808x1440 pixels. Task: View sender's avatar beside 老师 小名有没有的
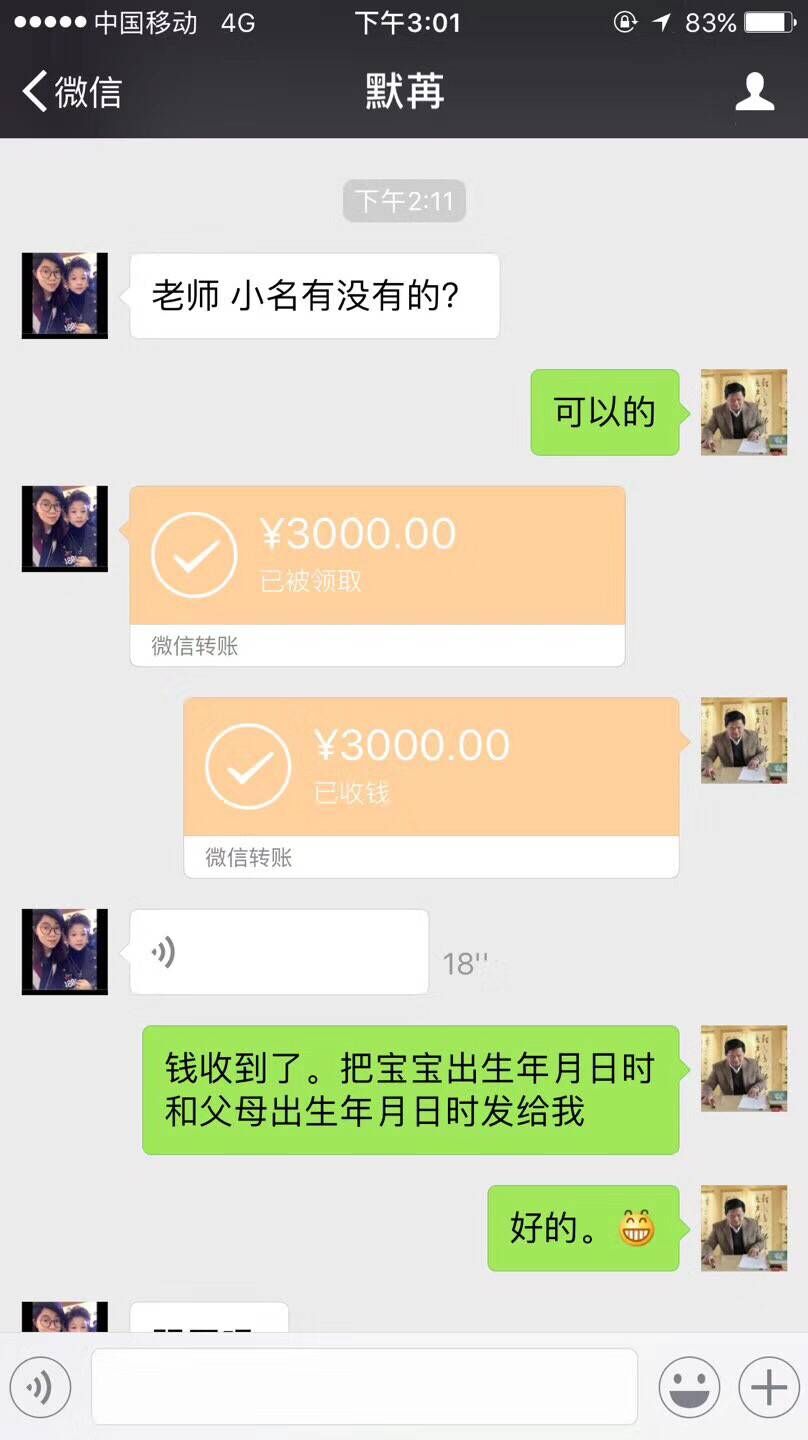click(65, 295)
